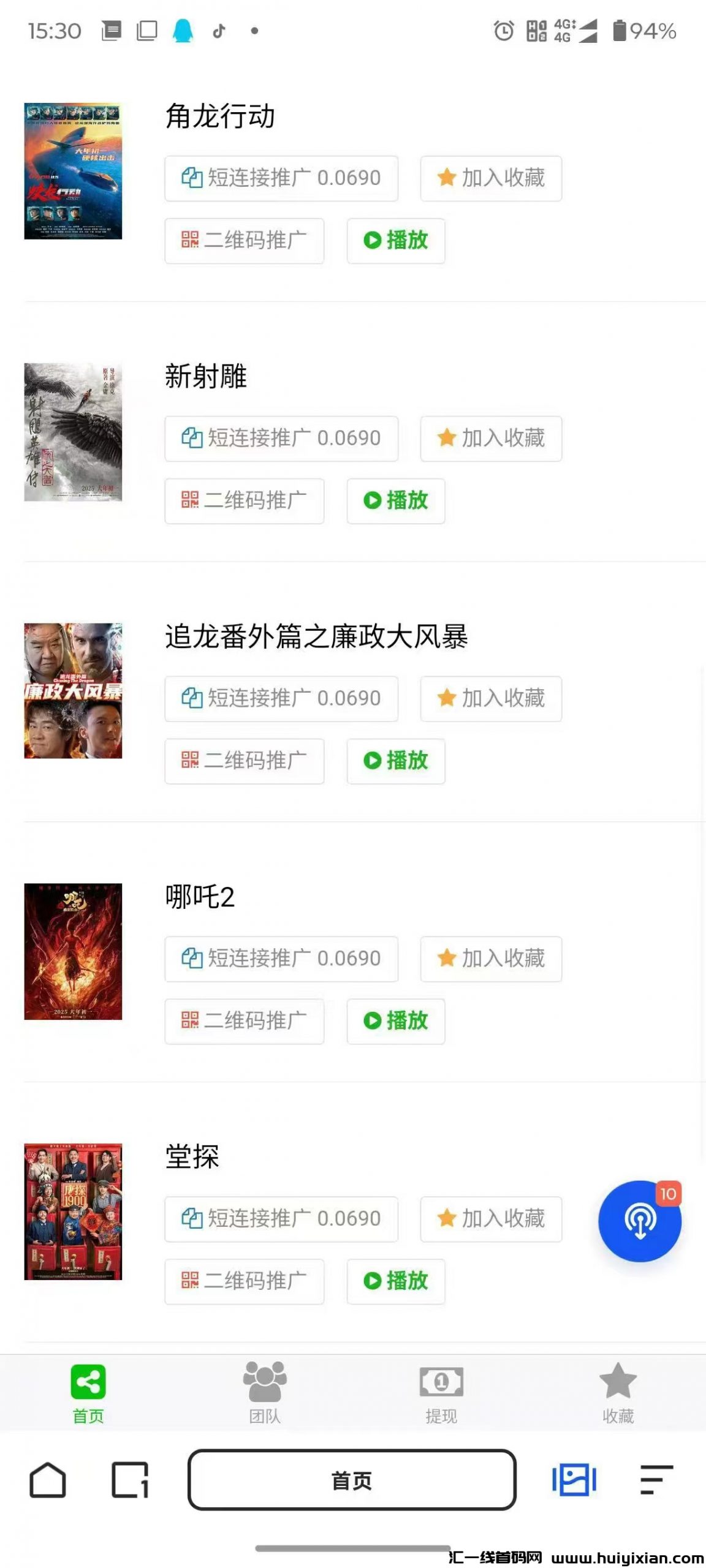Play the movie 堂探
Screen dimensions: 706x1568
click(x=396, y=1281)
